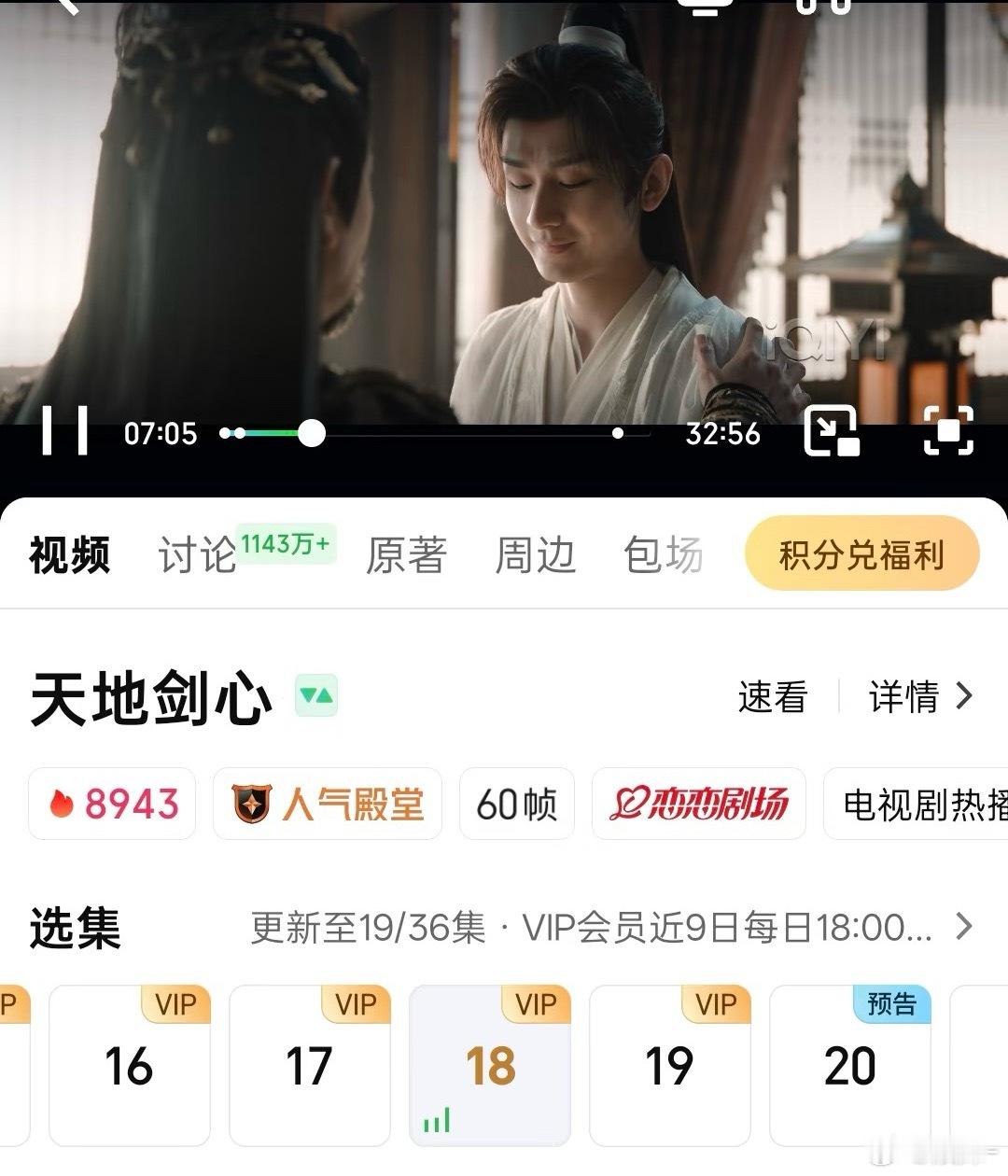Tap the flame popularity score 8943
Image resolution: width=1008 pixels, height=1176 pixels.
pyautogui.click(x=111, y=804)
